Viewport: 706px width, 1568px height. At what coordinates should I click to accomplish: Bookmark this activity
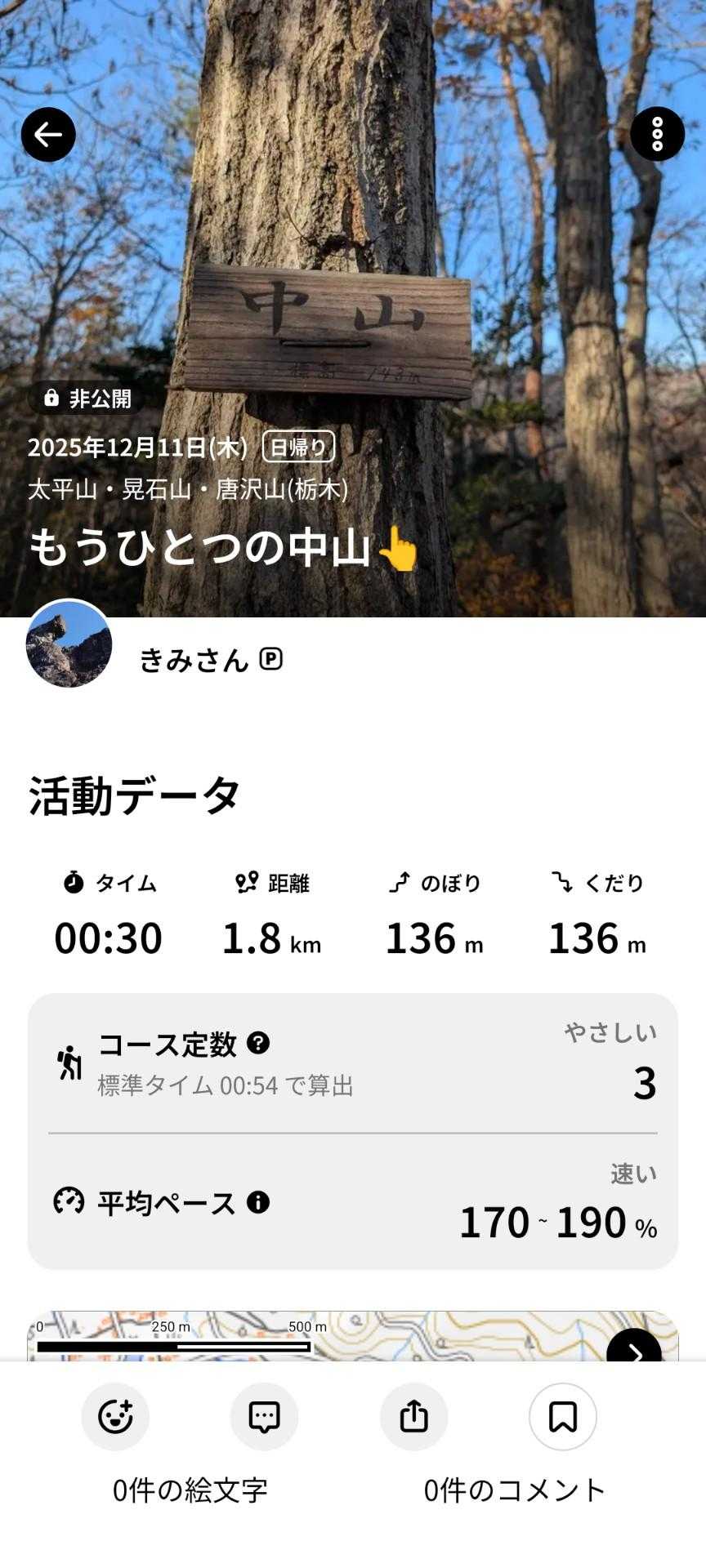point(562,1417)
